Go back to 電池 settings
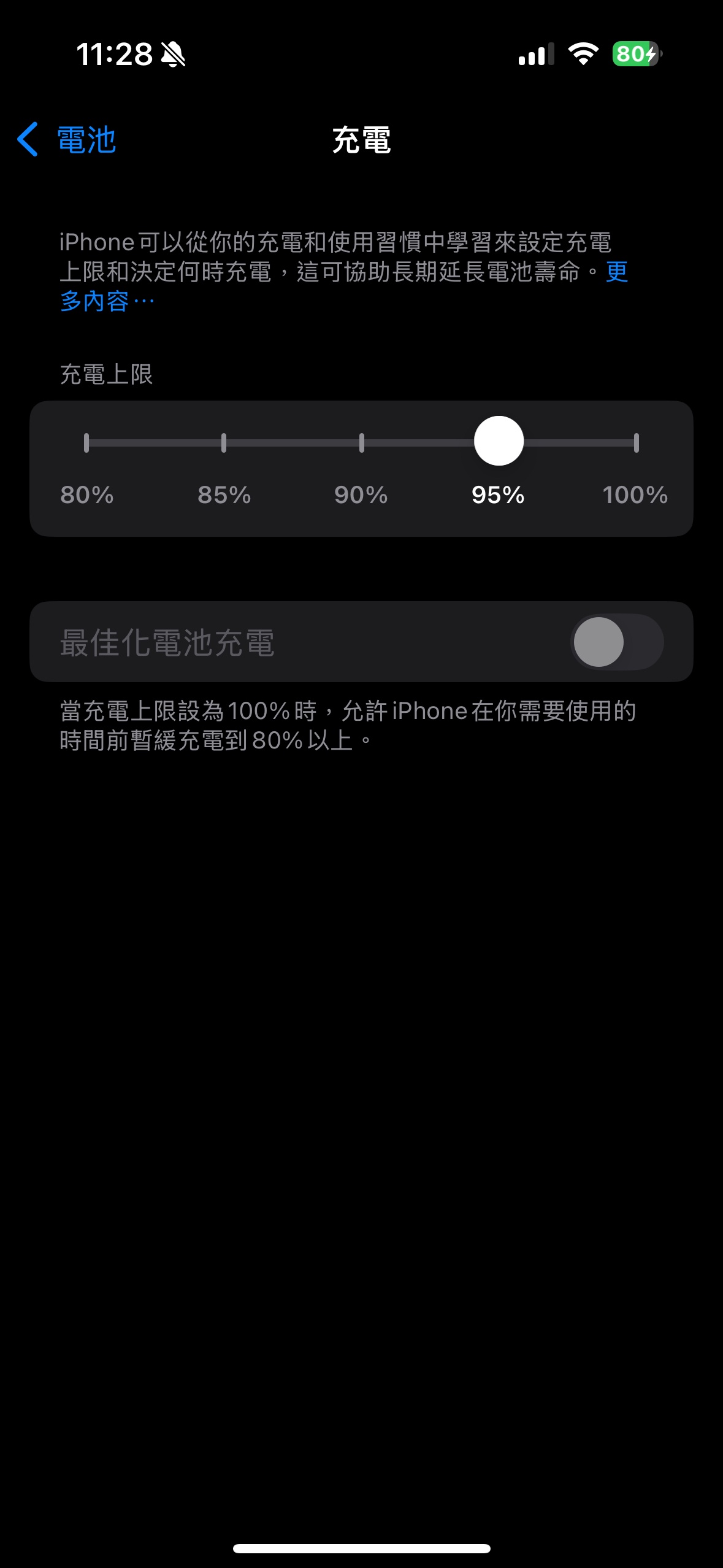This screenshot has width=723, height=1568. tap(67, 140)
